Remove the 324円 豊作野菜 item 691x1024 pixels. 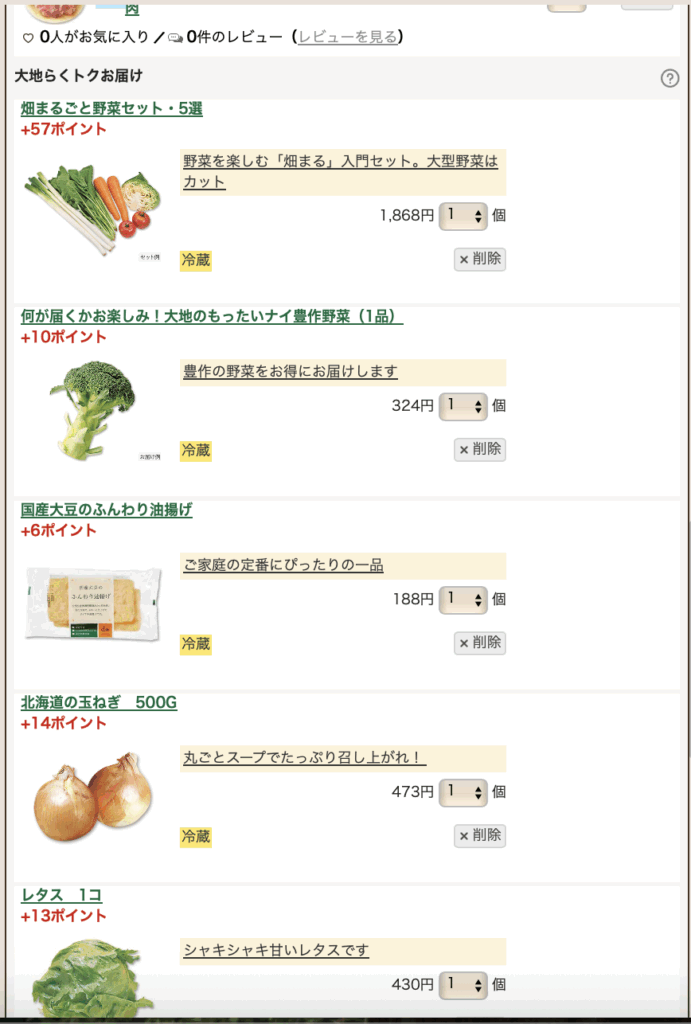tap(480, 449)
